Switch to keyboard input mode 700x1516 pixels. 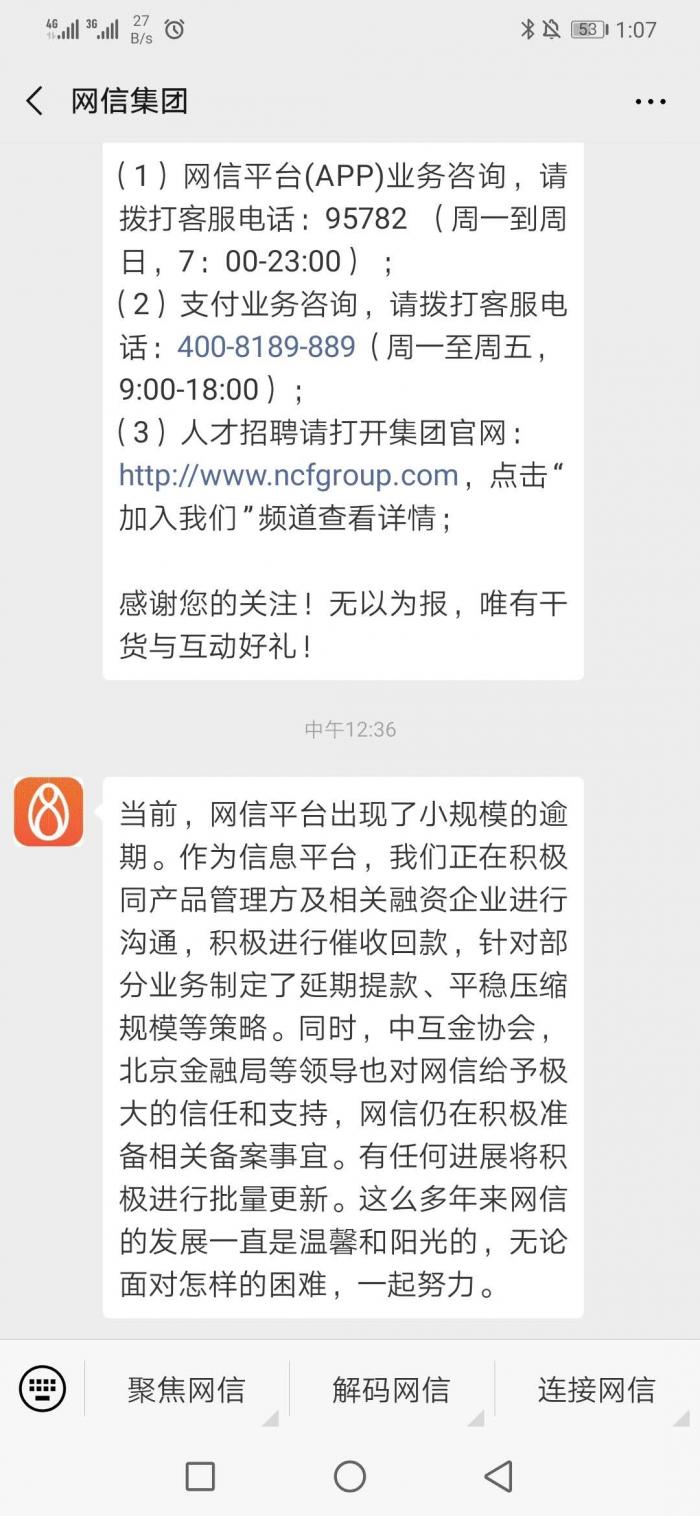tap(42, 1389)
